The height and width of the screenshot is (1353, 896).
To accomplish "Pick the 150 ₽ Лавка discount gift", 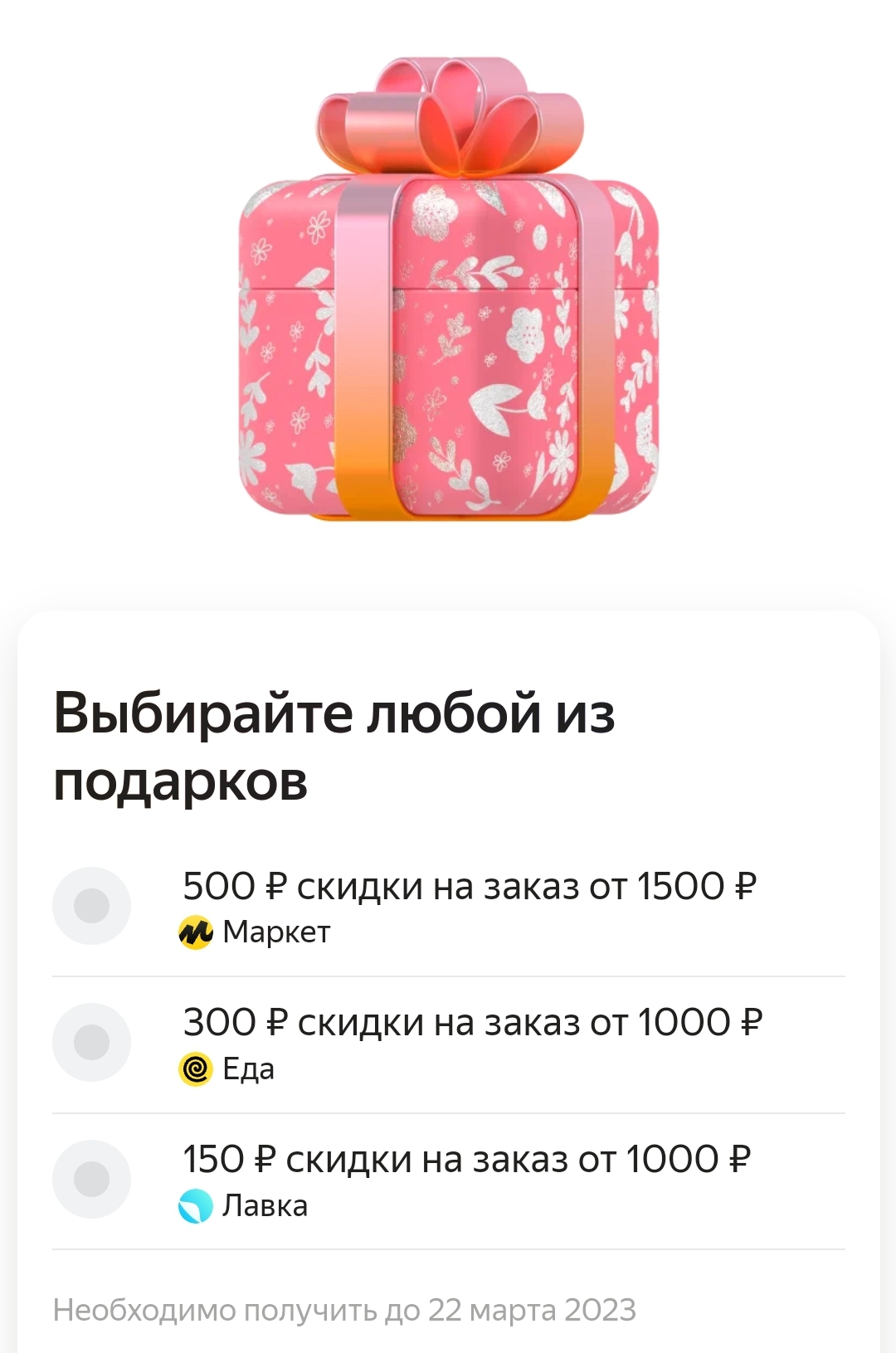I will [x=448, y=1180].
